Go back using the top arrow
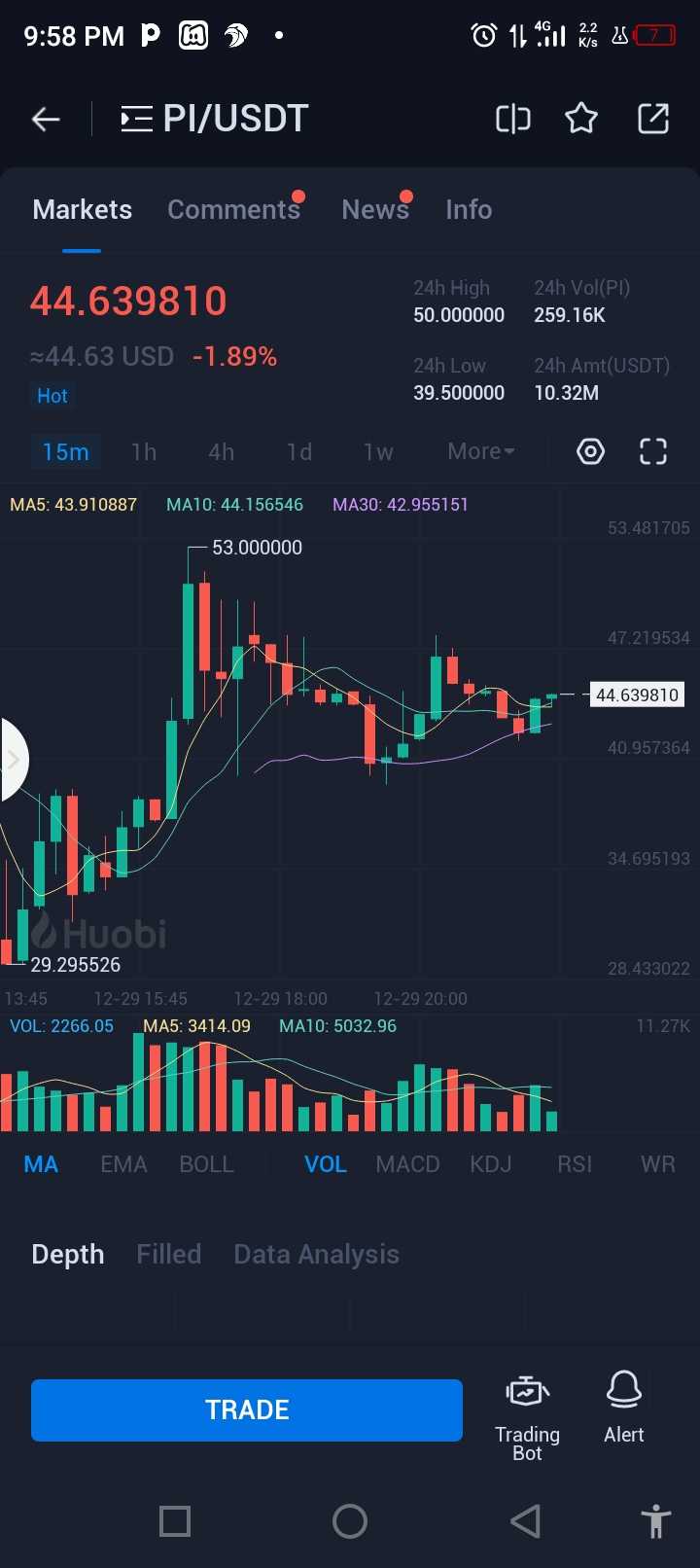Image resolution: width=700 pixels, height=1568 pixels. click(46, 120)
